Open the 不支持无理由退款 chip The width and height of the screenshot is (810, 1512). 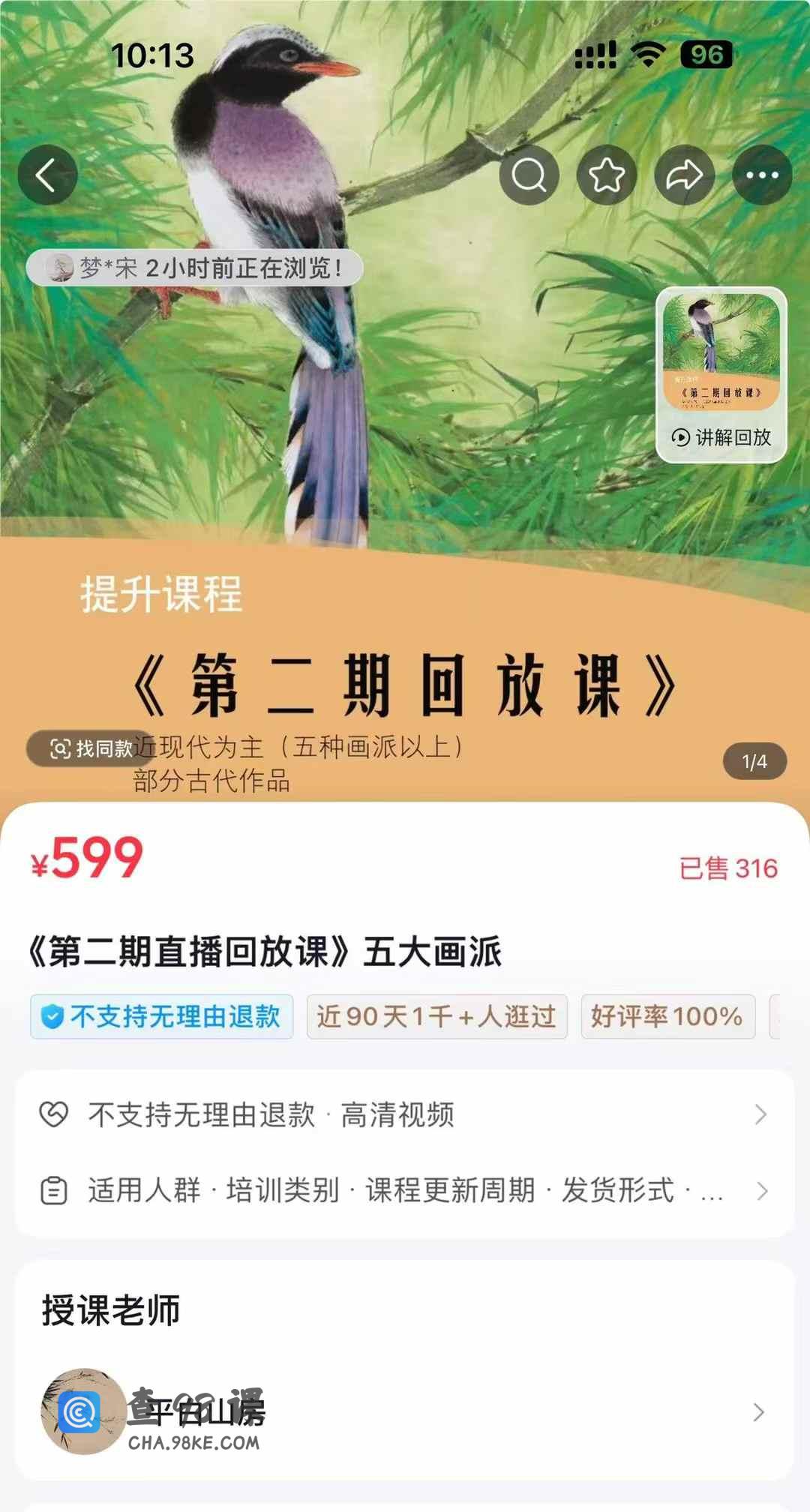tap(161, 1016)
